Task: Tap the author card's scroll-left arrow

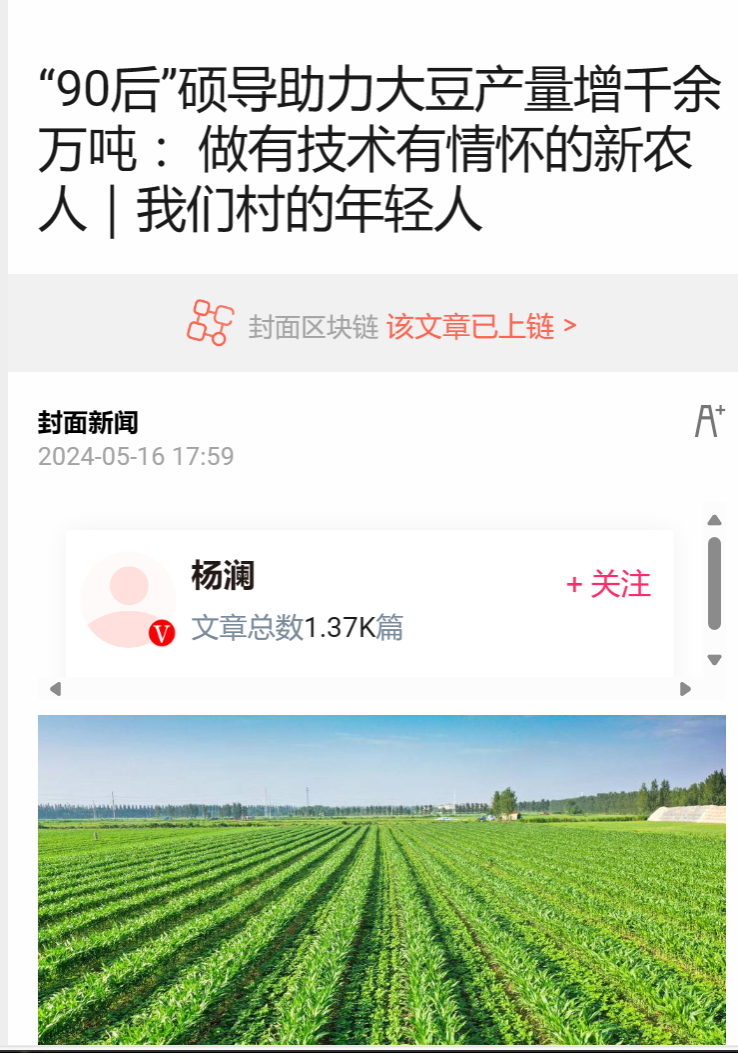Action: [55, 688]
